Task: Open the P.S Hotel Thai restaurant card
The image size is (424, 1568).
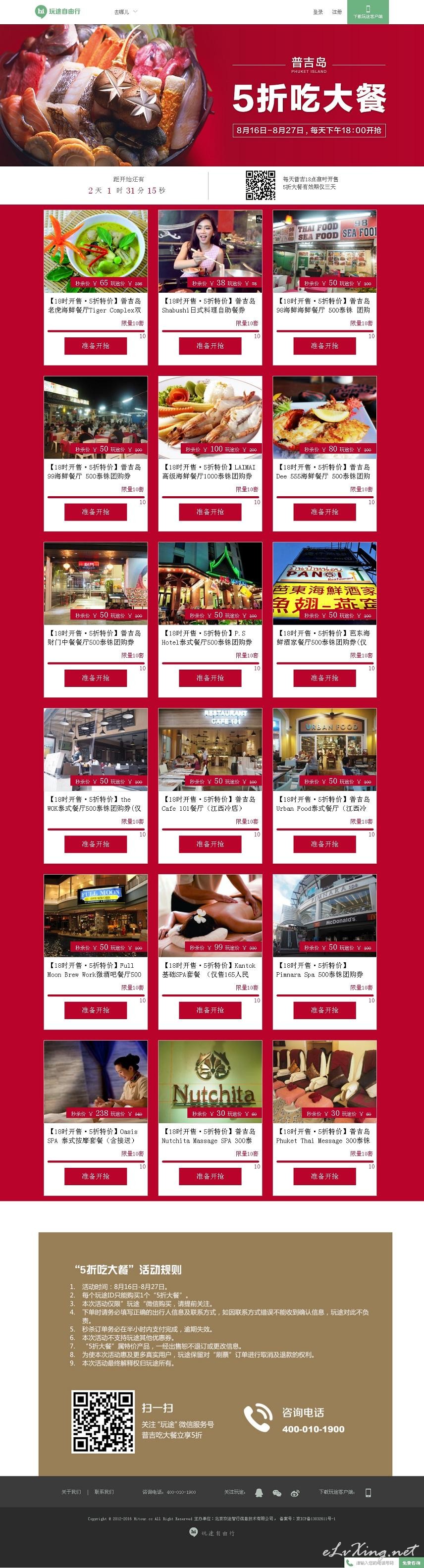Action: (x=210, y=582)
